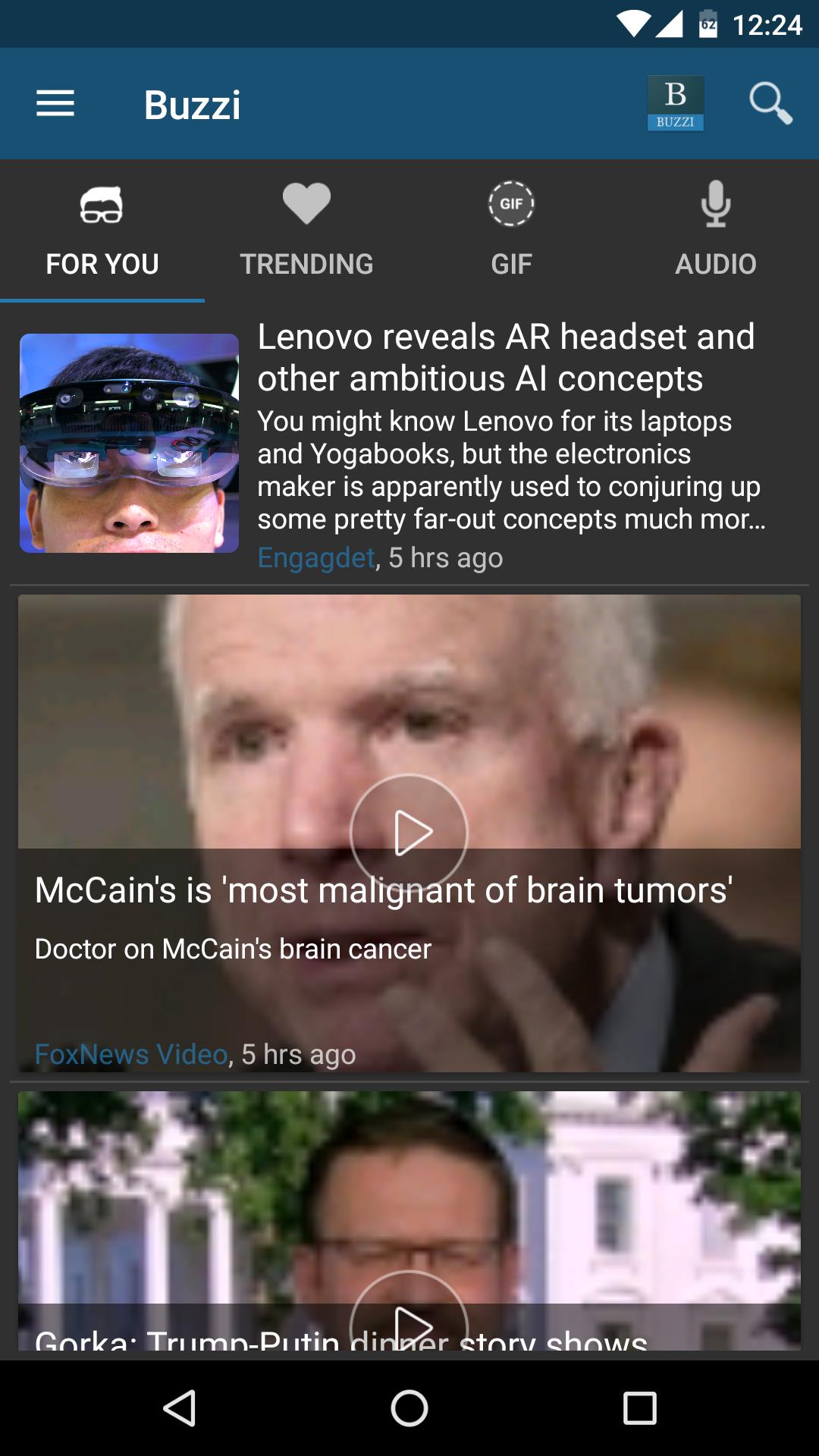This screenshot has width=819, height=1456.
Task: Switch to the Audio tab
Action: tap(716, 231)
